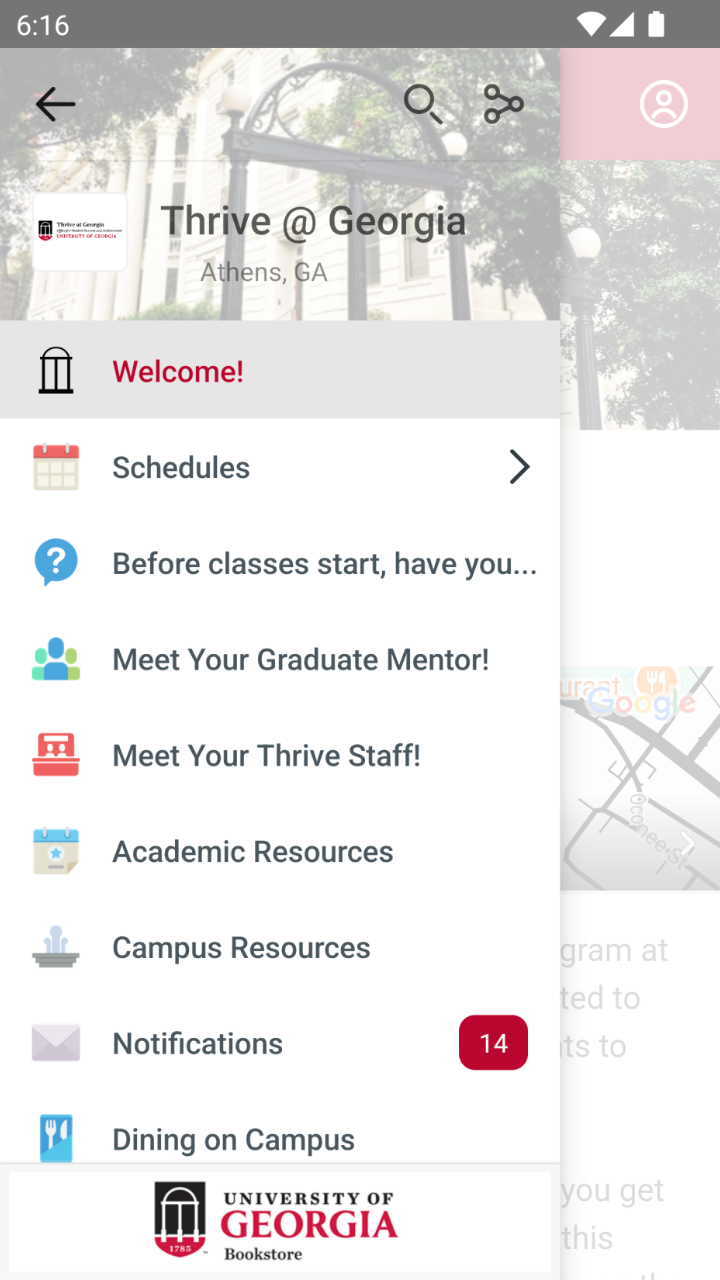Open the account profile icon
This screenshot has height=1280, width=720.
click(x=664, y=104)
